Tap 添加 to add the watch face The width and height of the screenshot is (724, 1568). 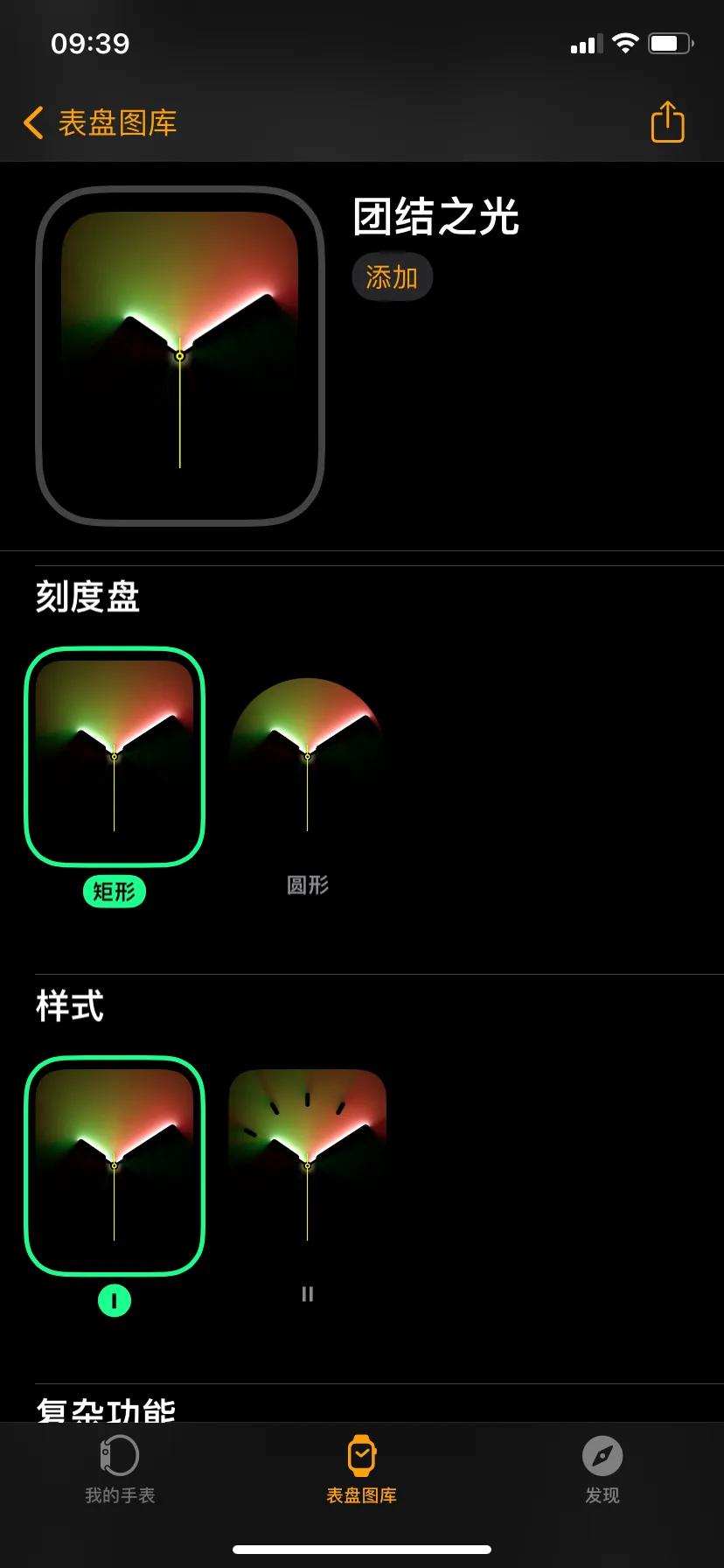pyautogui.click(x=392, y=277)
